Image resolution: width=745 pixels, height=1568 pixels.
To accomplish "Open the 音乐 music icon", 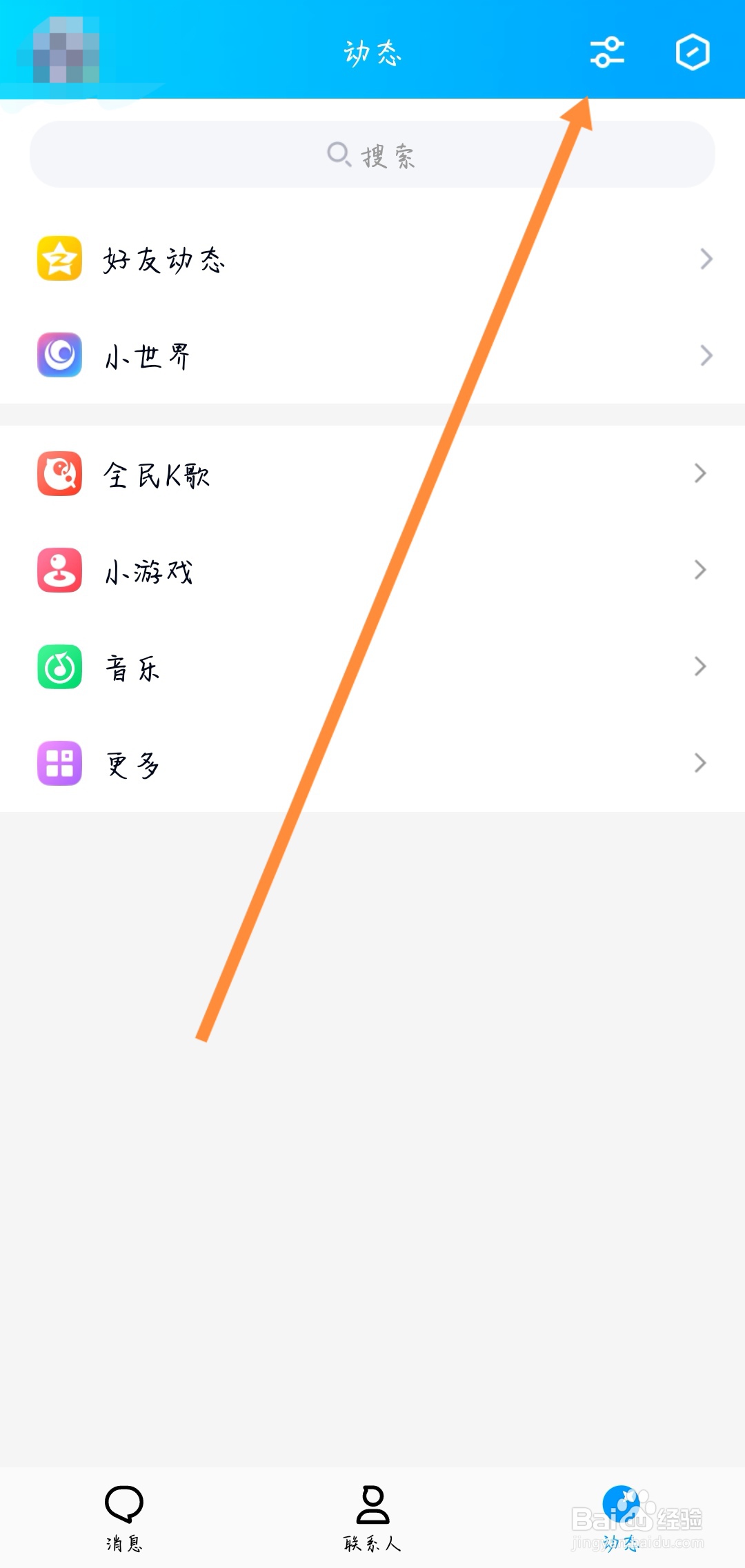I will tap(59, 668).
